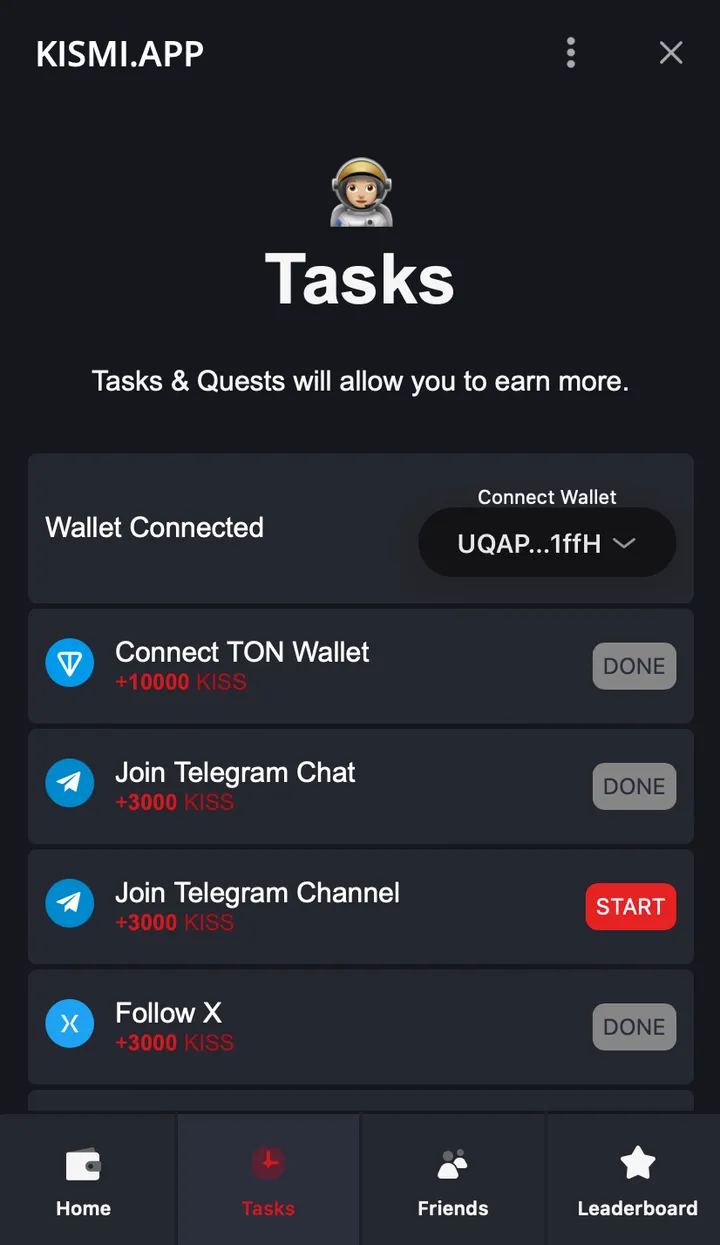Tap DONE on Connect TON Wallet
The width and height of the screenshot is (720, 1245).
[634, 666]
